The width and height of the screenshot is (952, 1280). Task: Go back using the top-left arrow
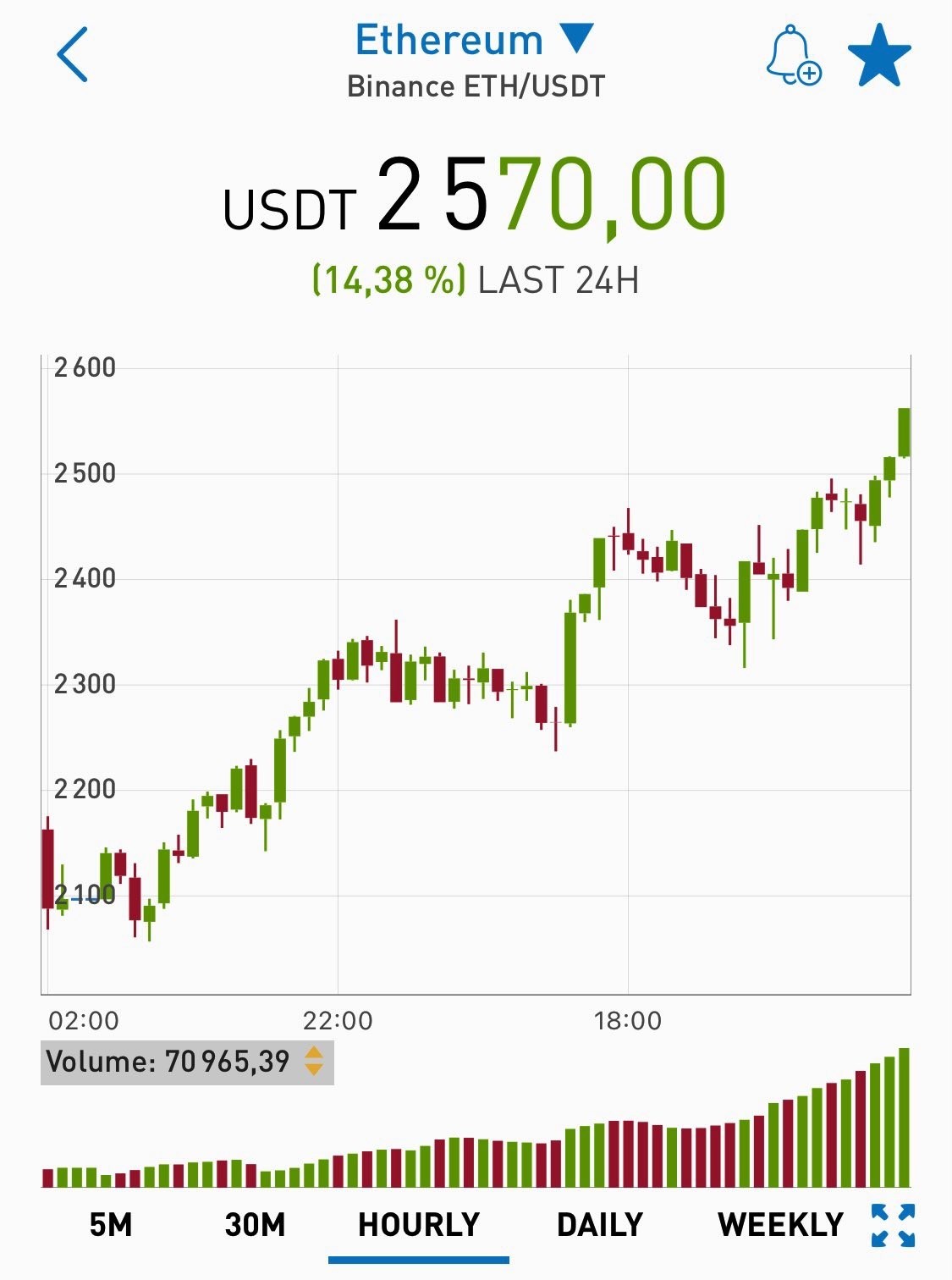point(73,54)
